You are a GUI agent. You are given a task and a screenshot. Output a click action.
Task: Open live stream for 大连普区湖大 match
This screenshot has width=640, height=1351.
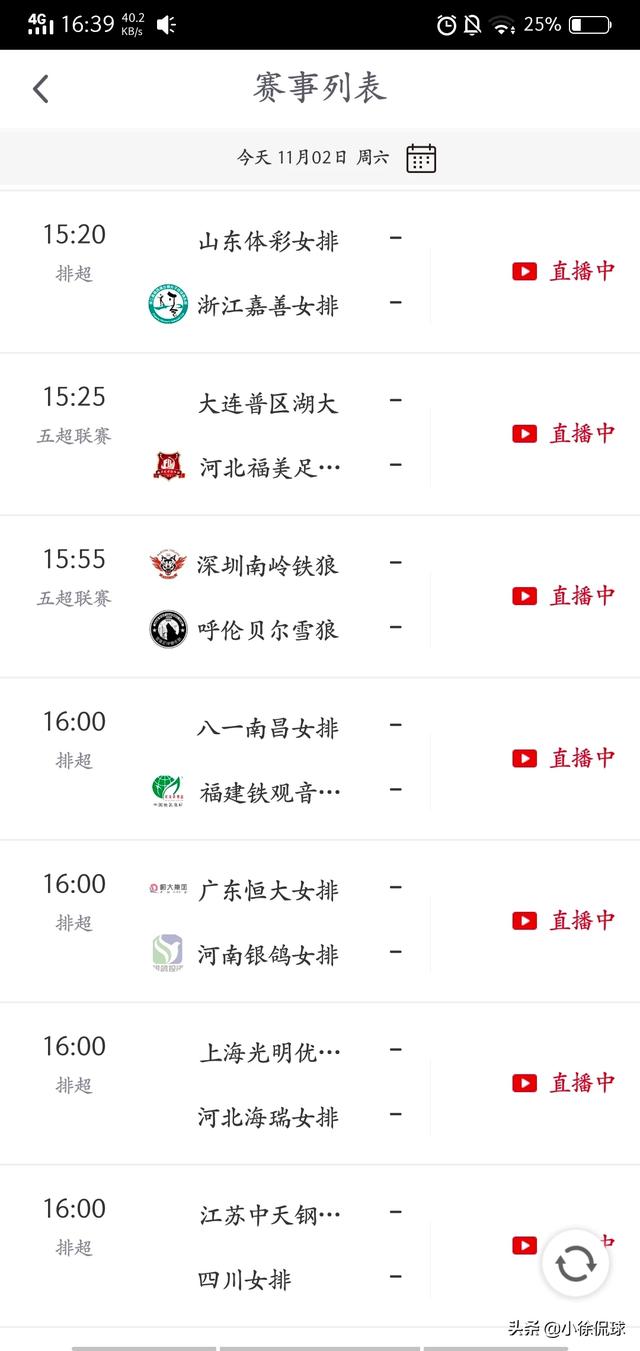pos(563,433)
